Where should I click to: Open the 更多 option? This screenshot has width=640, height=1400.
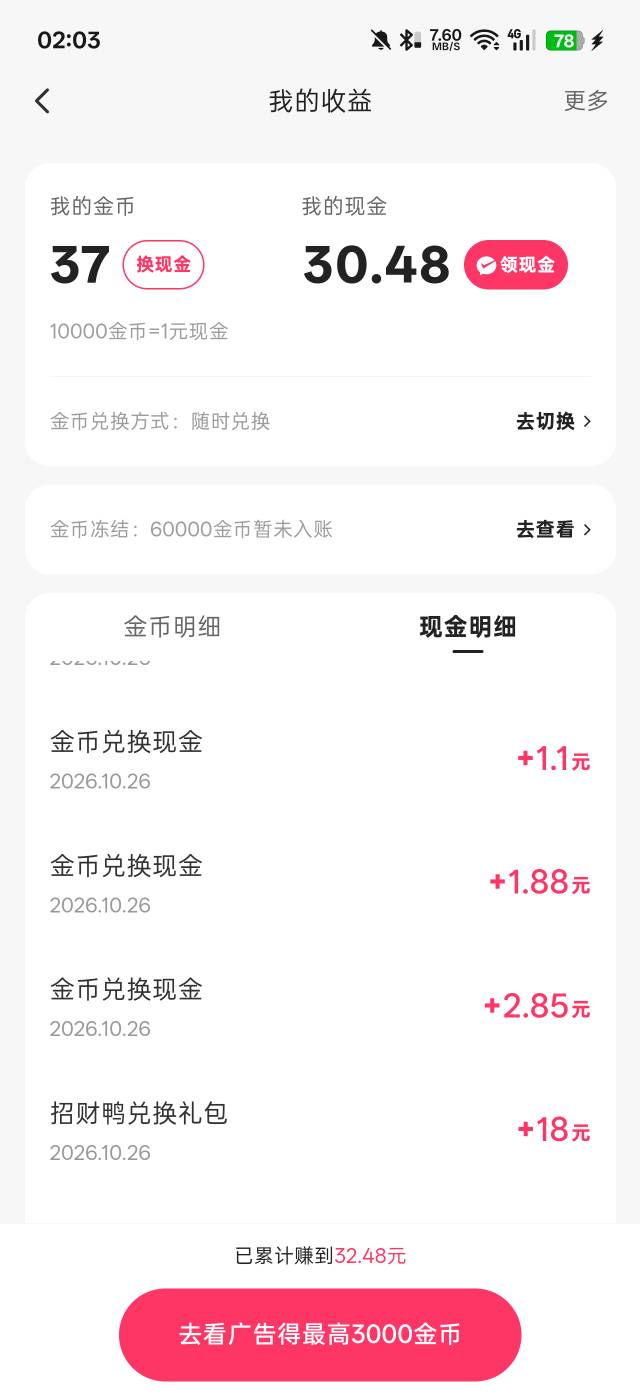click(x=586, y=101)
